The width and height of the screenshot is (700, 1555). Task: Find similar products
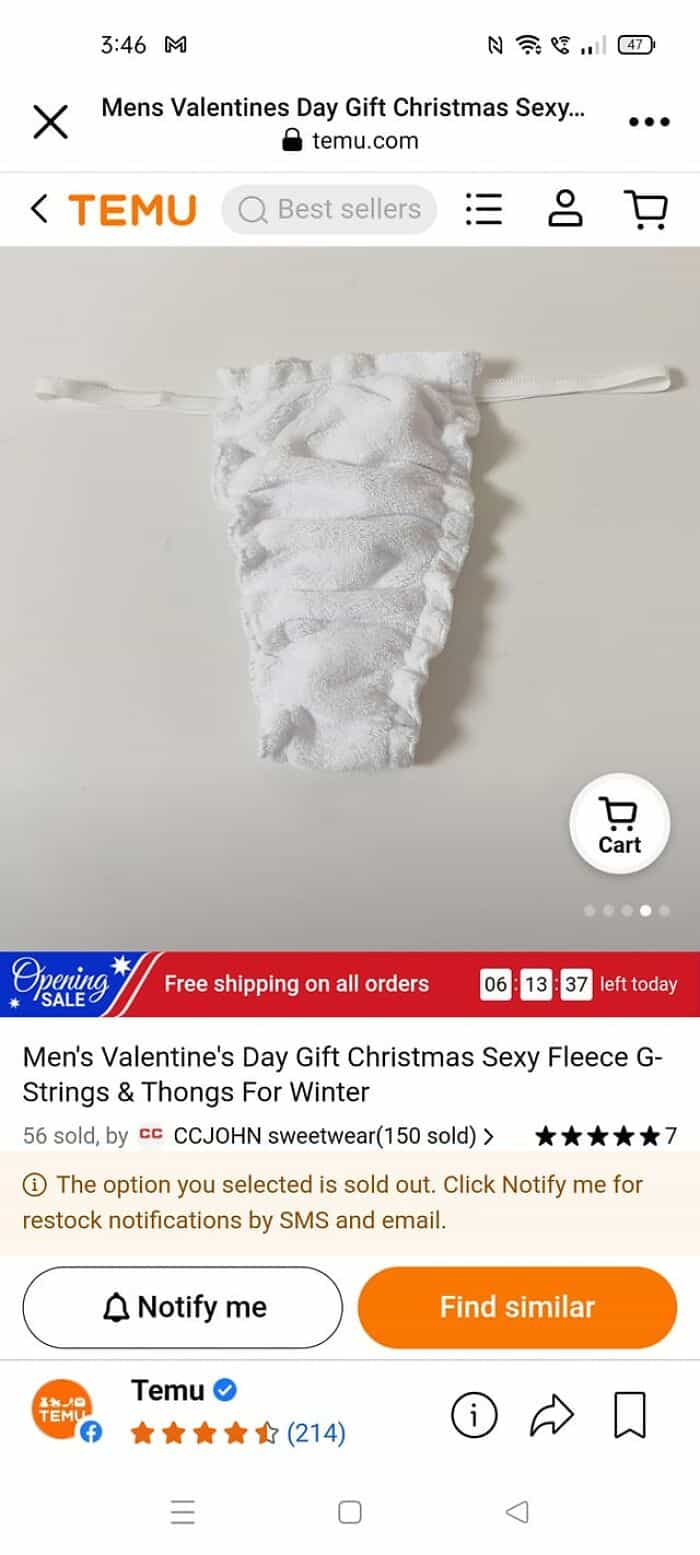pos(517,1307)
